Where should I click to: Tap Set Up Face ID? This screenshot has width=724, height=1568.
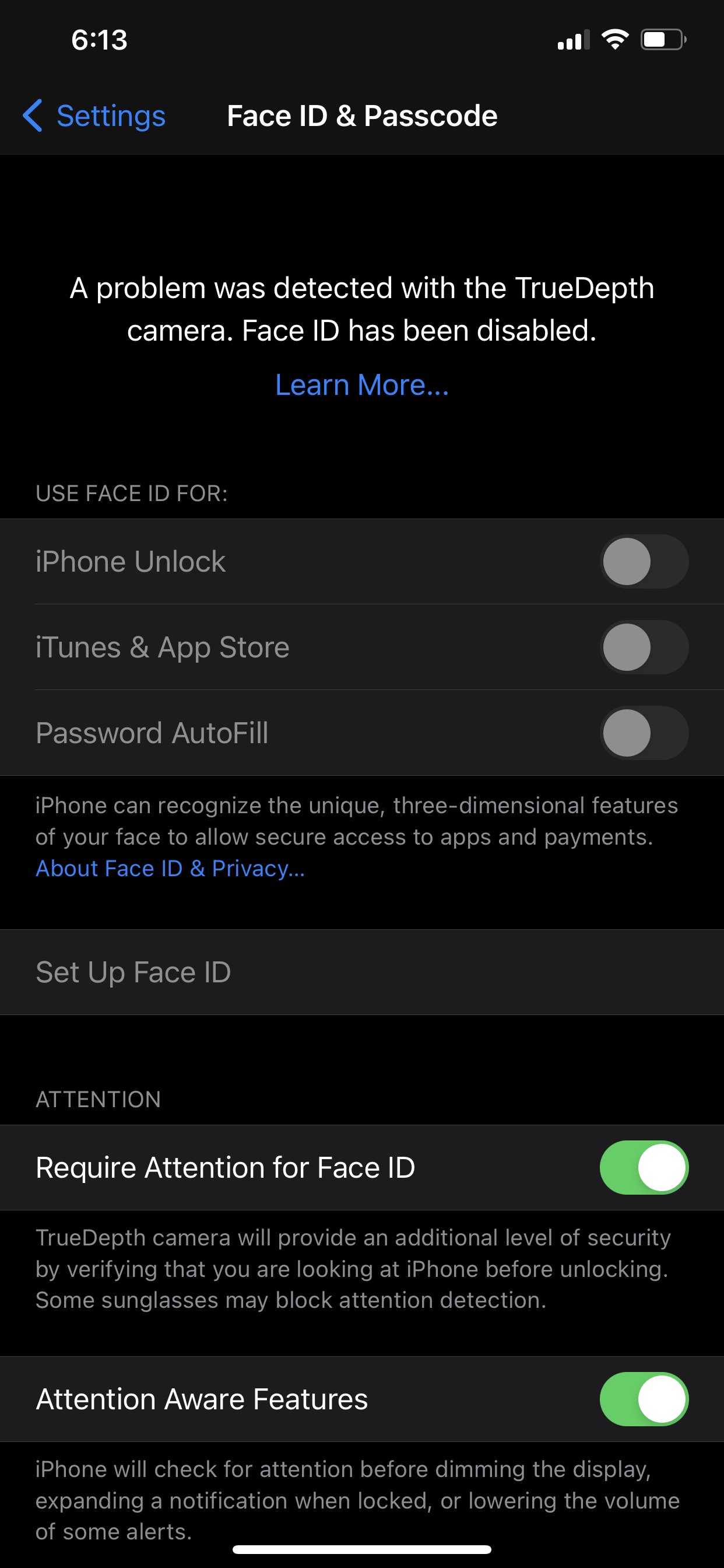point(133,971)
